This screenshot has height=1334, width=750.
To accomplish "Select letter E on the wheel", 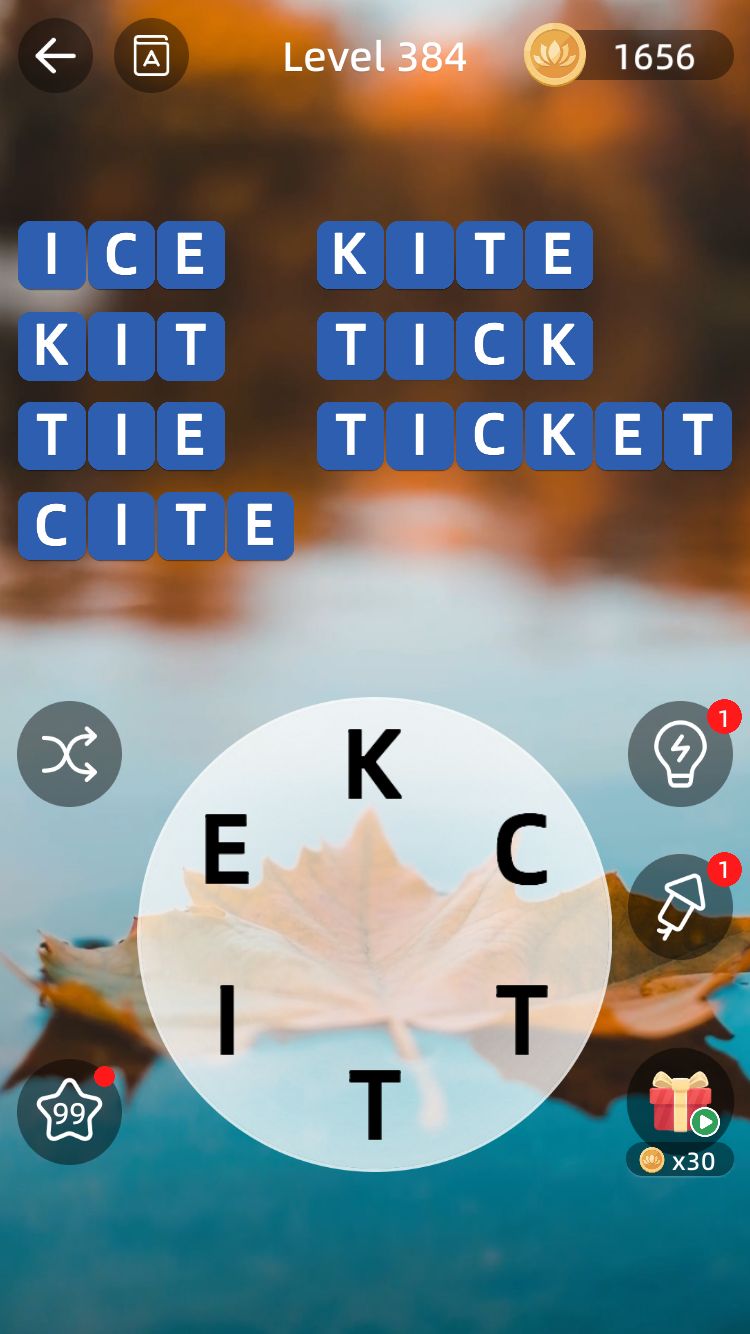I will click(226, 849).
